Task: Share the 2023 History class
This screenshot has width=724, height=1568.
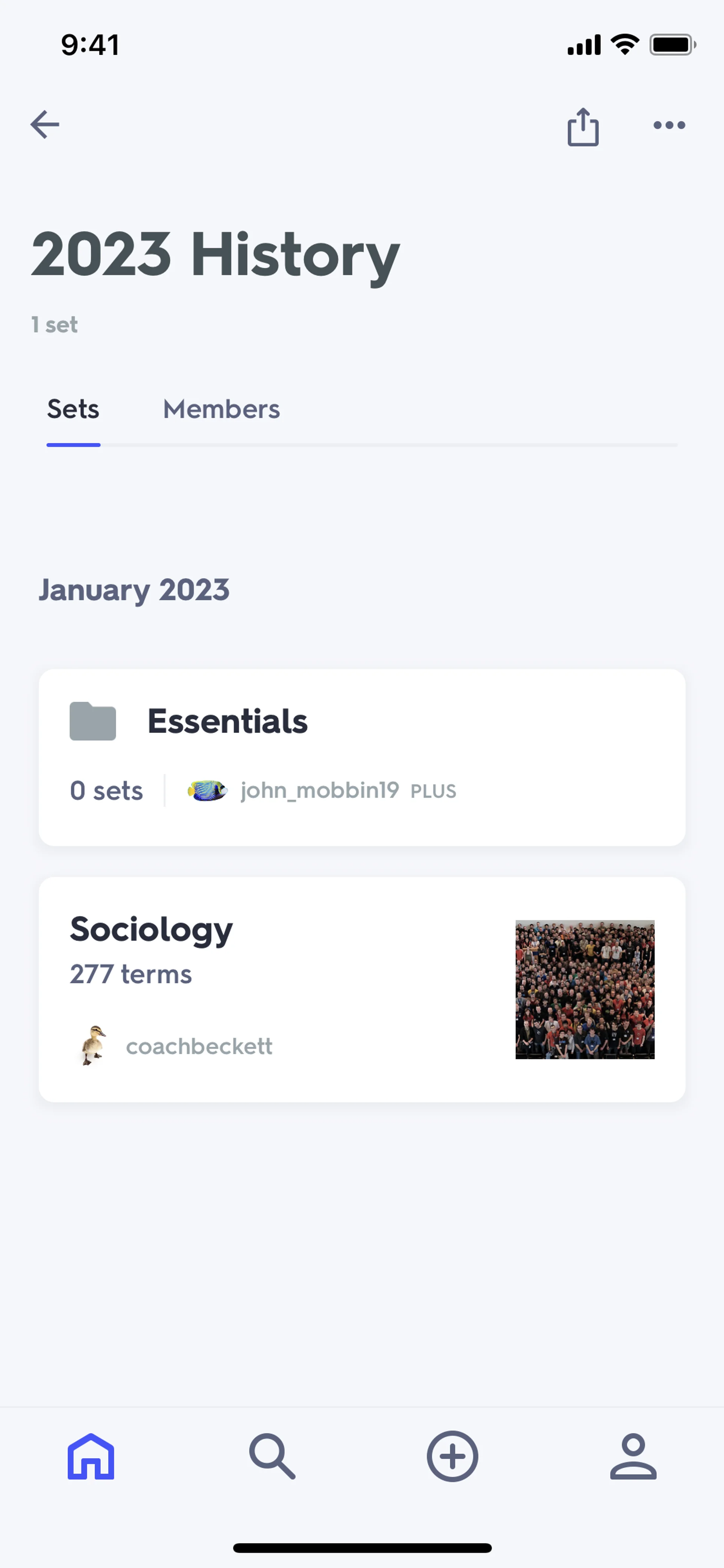Action: (x=583, y=127)
